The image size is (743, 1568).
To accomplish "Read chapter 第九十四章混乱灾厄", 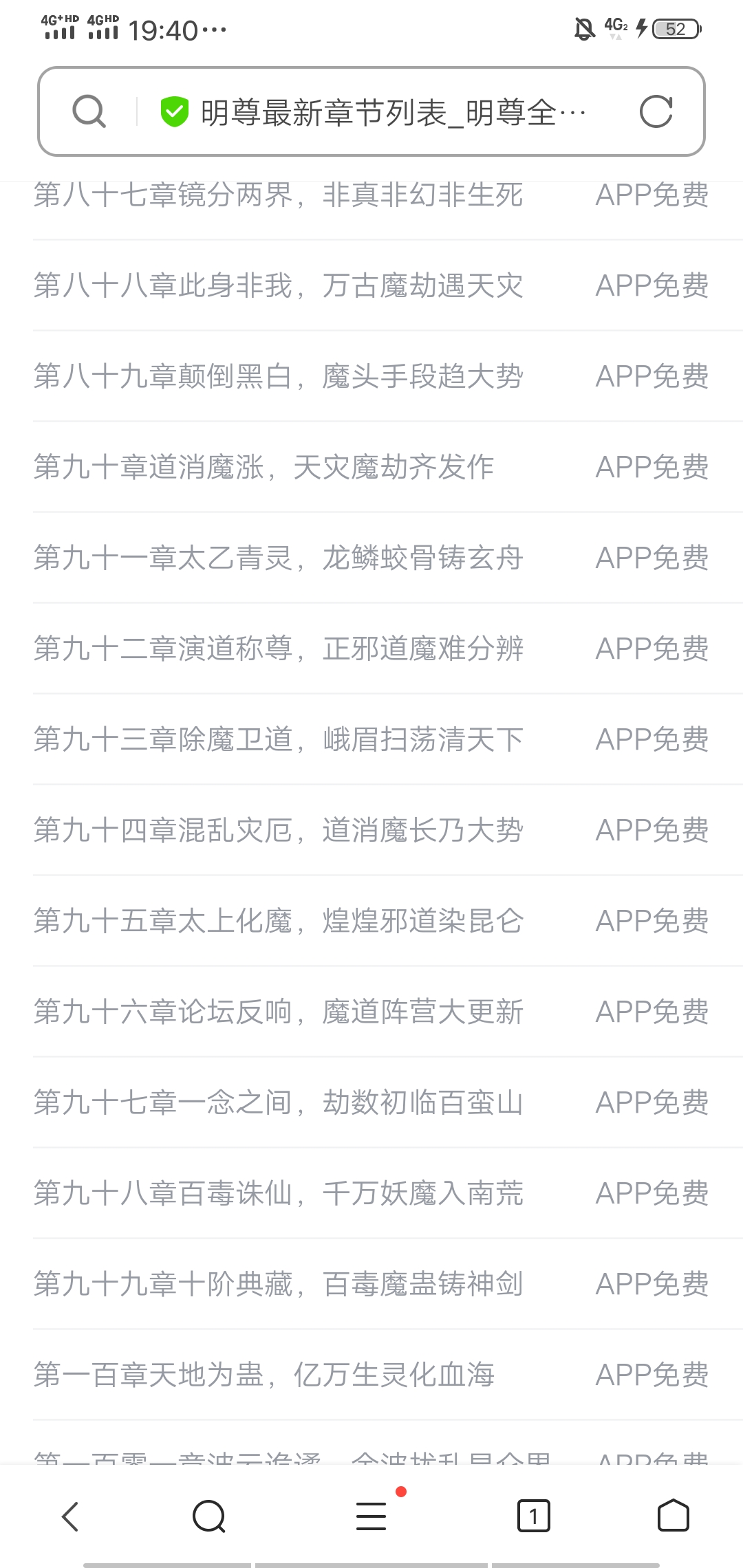I will [x=279, y=830].
